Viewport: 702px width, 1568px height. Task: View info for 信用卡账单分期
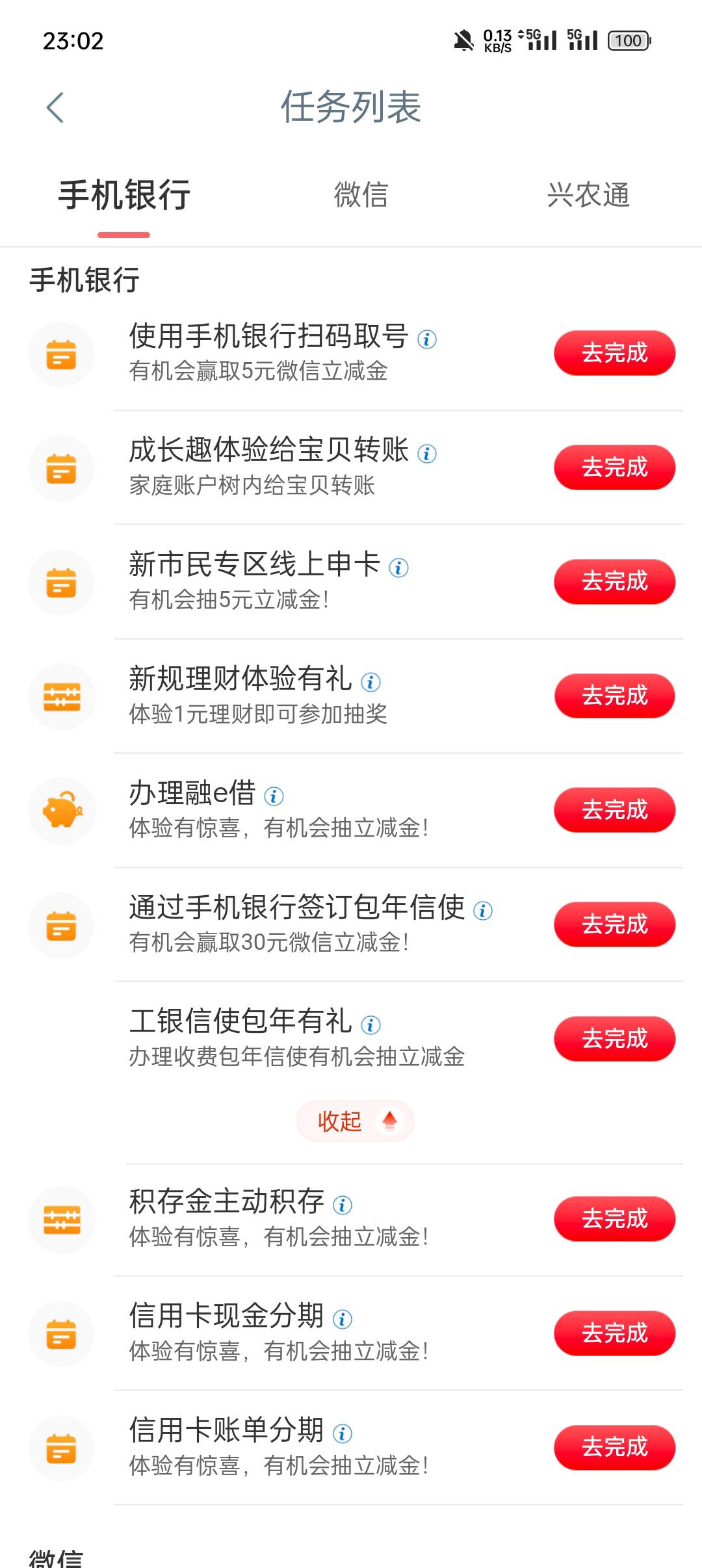(343, 1433)
